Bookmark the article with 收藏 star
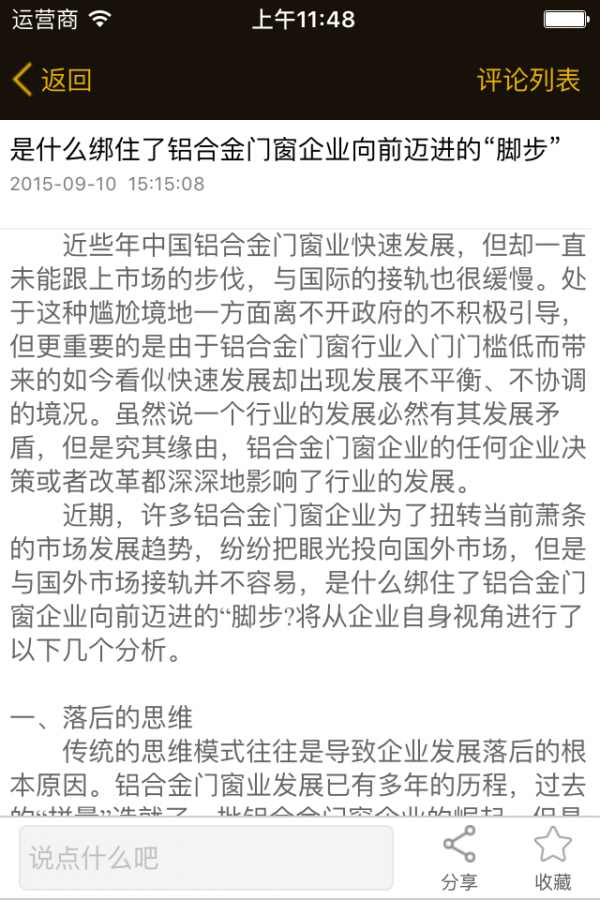The height and width of the screenshot is (900, 600). (x=552, y=858)
